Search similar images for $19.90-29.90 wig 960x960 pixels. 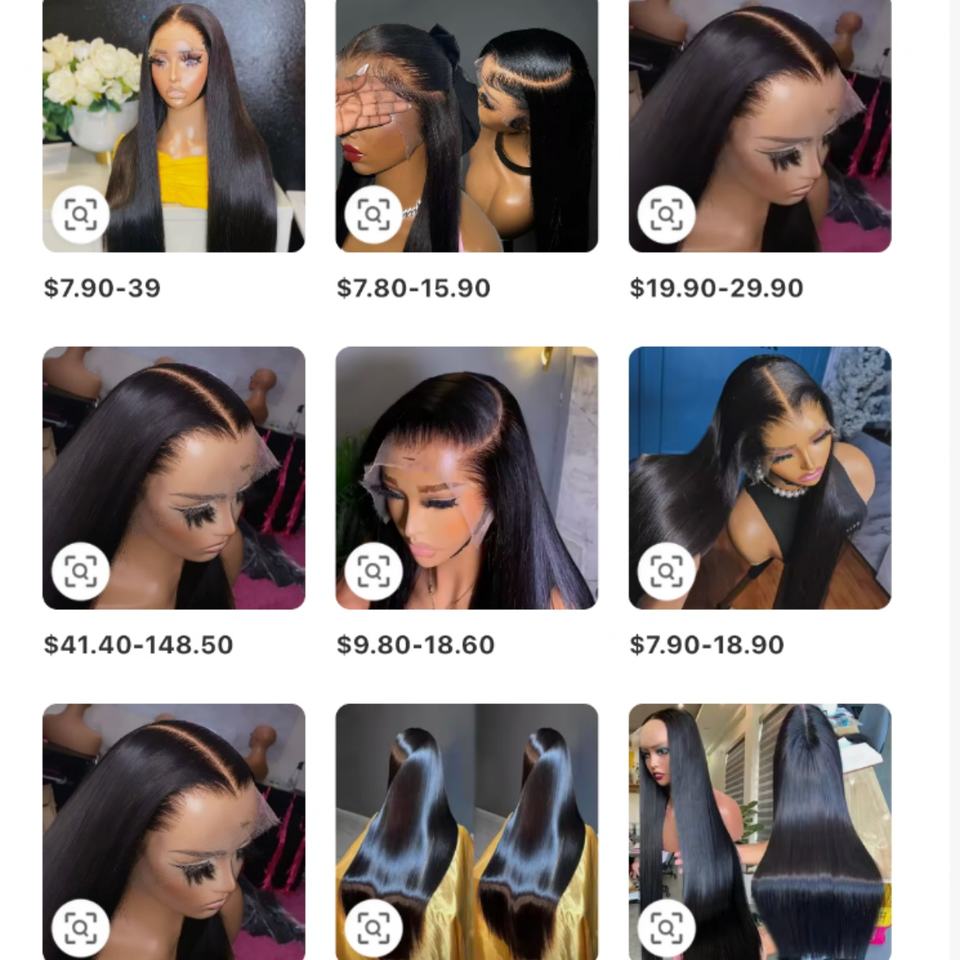tap(667, 214)
